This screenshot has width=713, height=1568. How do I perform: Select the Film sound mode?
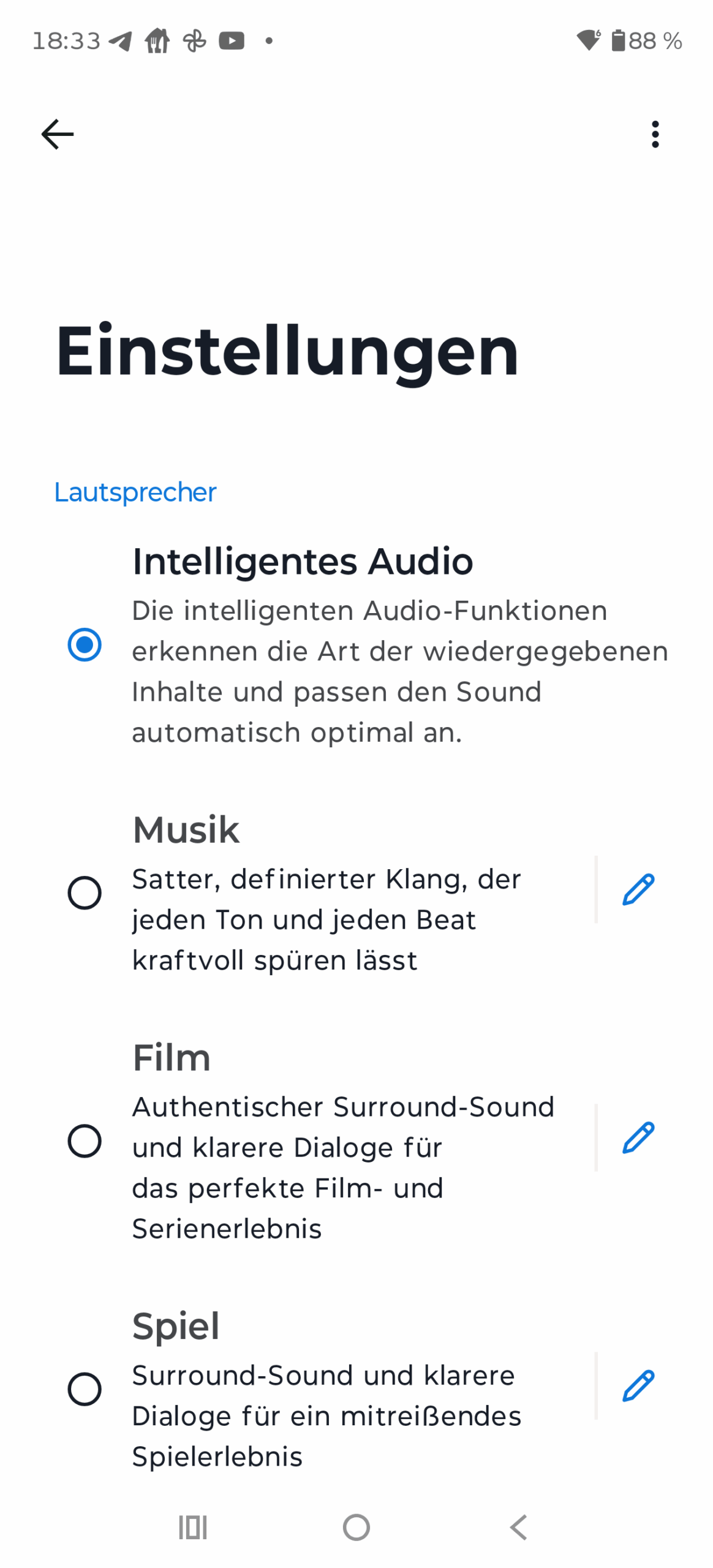tap(85, 1140)
